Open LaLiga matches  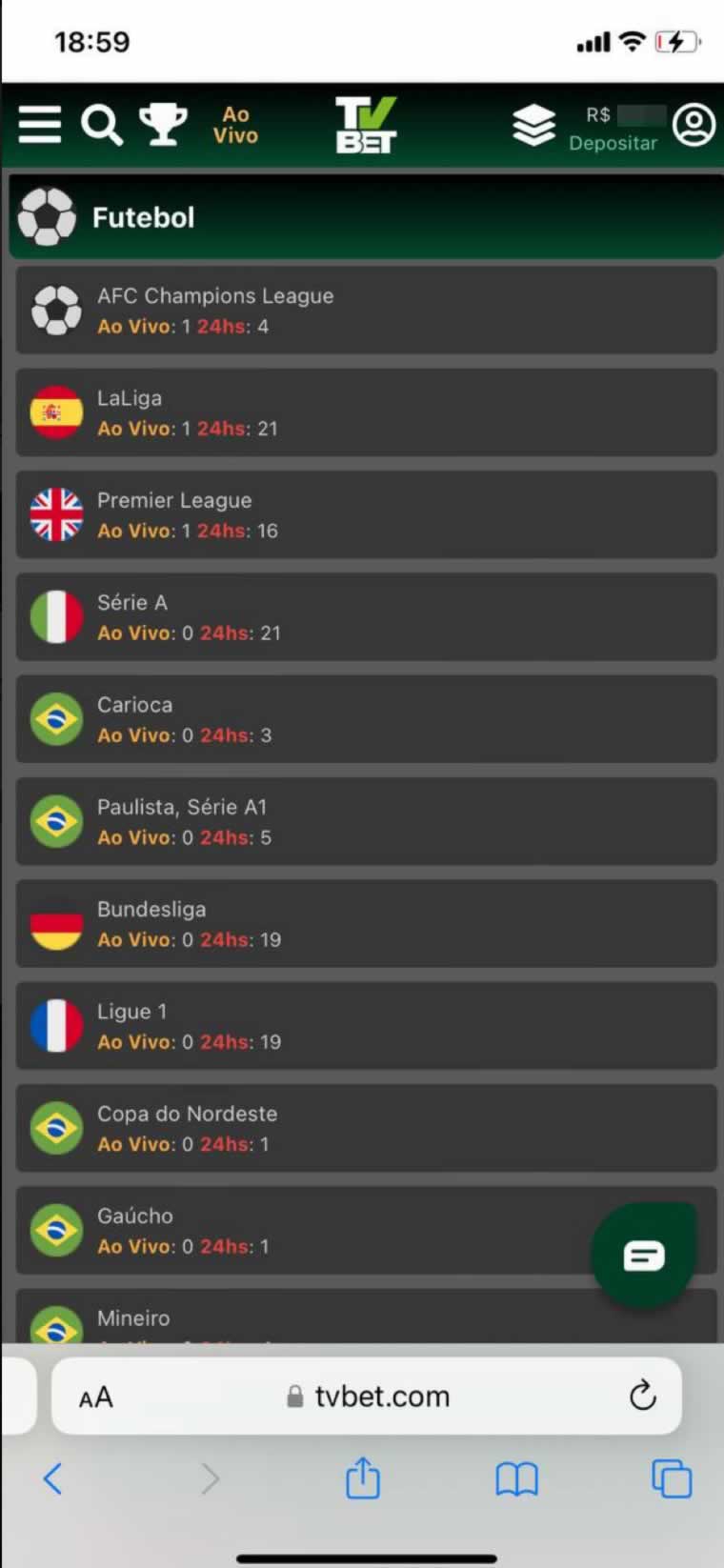point(366,412)
